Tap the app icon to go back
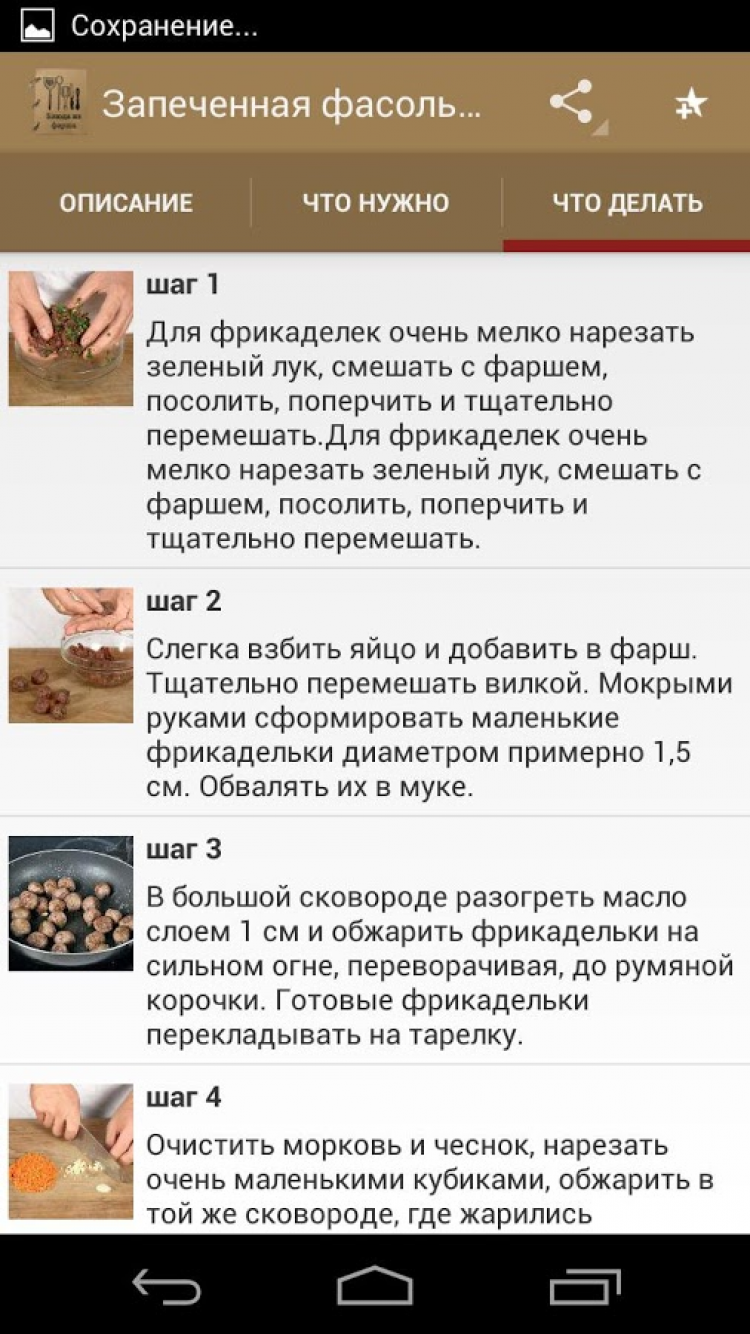Image resolution: width=750 pixels, height=1334 pixels. click(x=59, y=102)
